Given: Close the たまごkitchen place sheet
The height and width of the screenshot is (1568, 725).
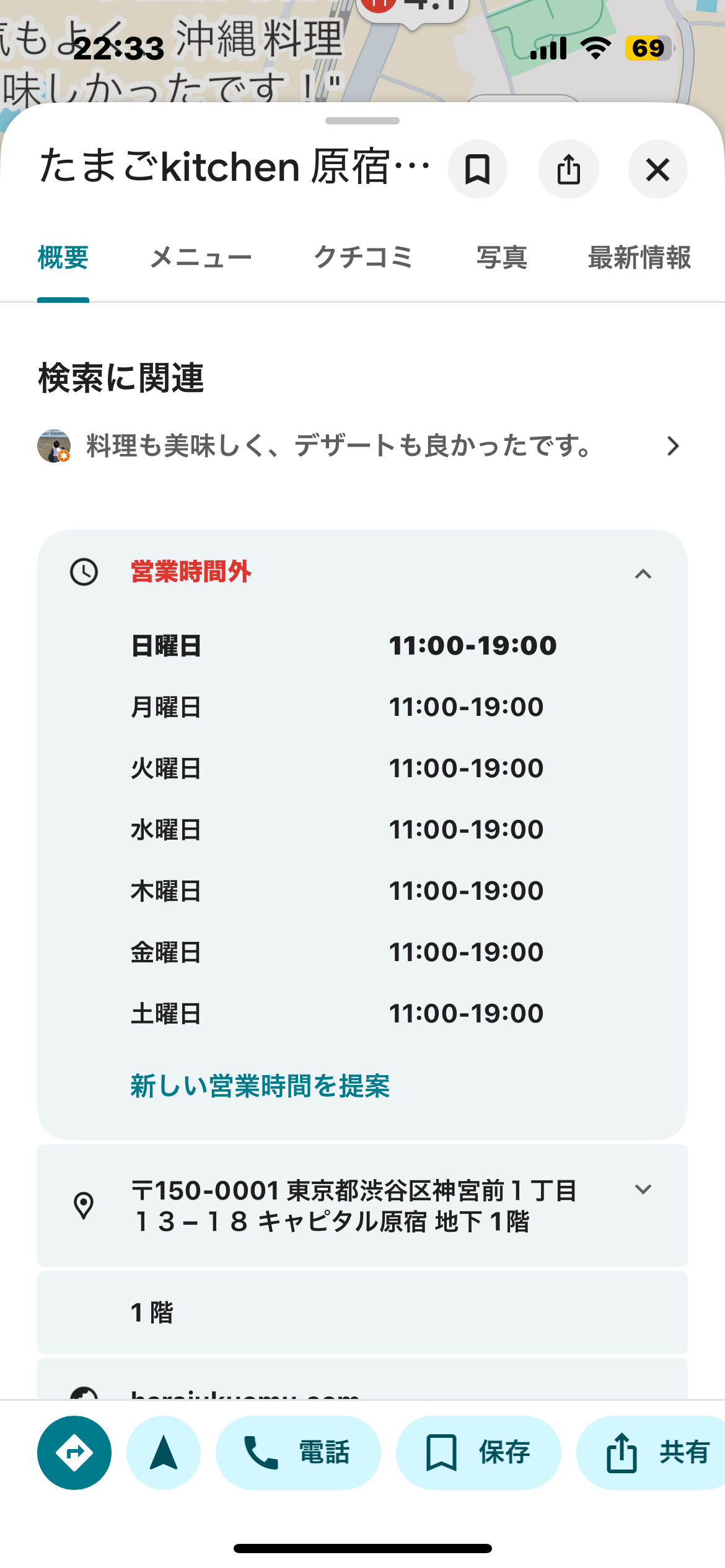Looking at the screenshot, I should [x=657, y=169].
